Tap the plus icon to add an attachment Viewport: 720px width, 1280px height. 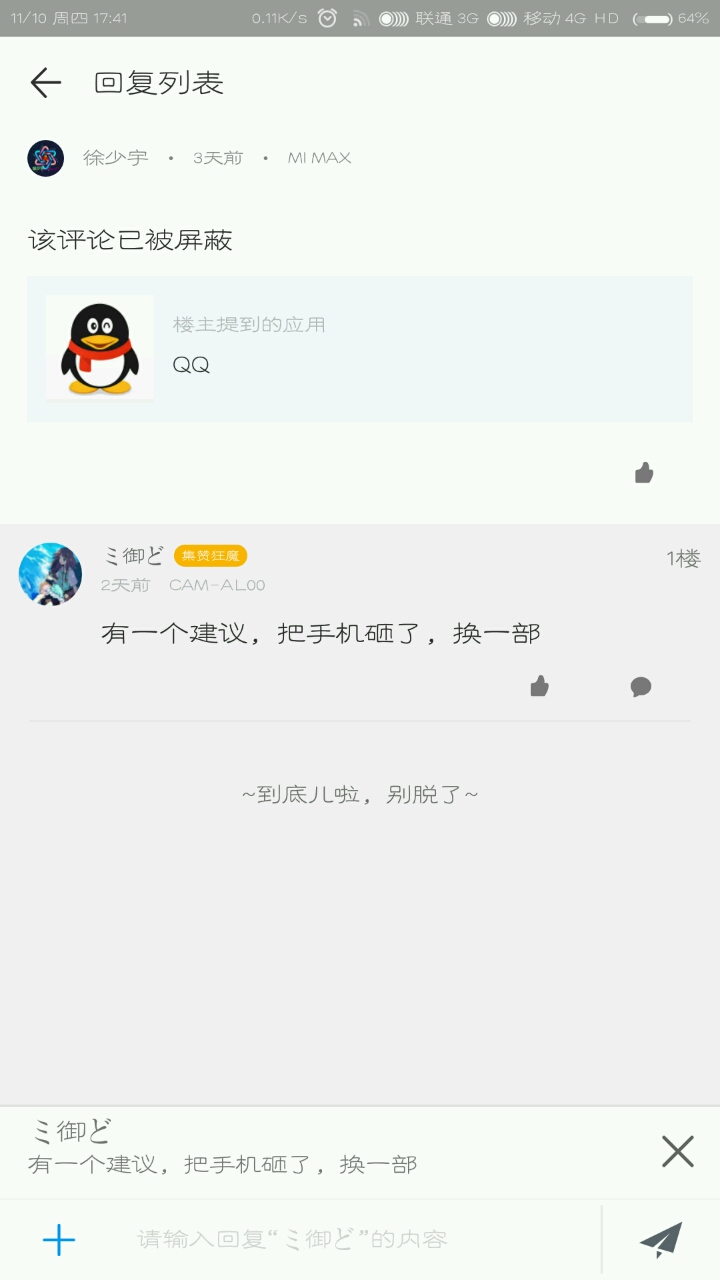[x=59, y=1240]
